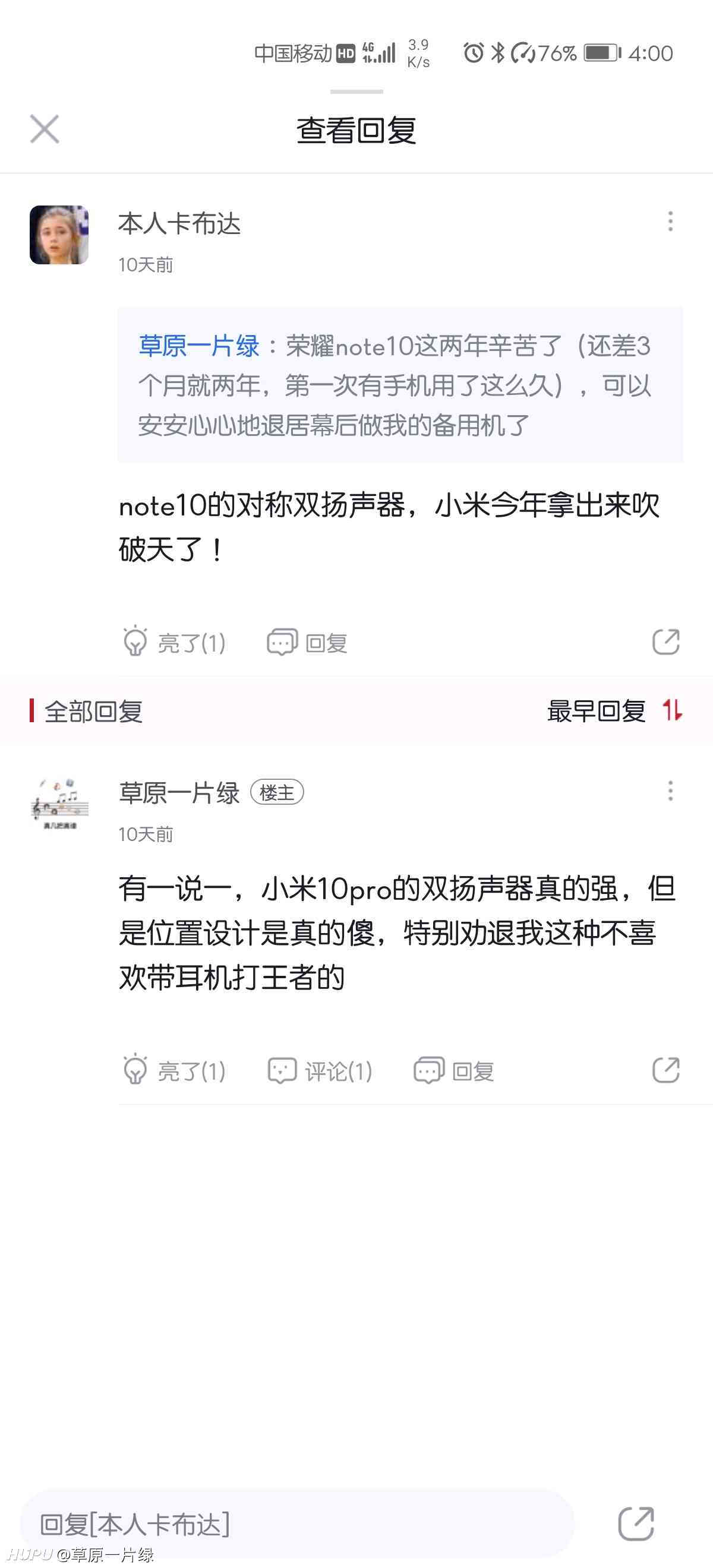Screen dimensions: 713x1568
Task: Tap 回复 under 草原一片绿's reply
Action: (x=454, y=1070)
